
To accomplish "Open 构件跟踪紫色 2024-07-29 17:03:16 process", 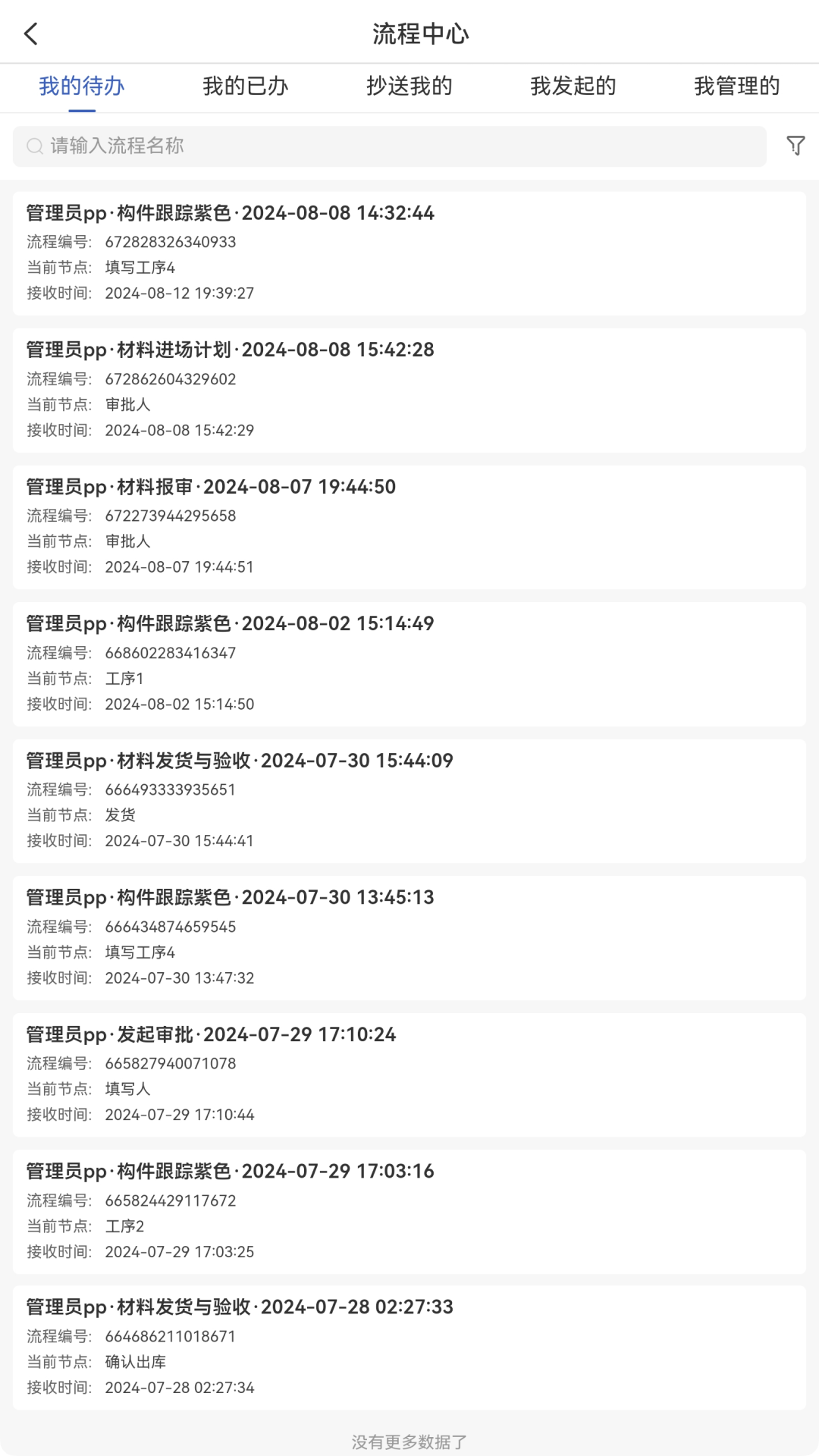I will [409, 1211].
